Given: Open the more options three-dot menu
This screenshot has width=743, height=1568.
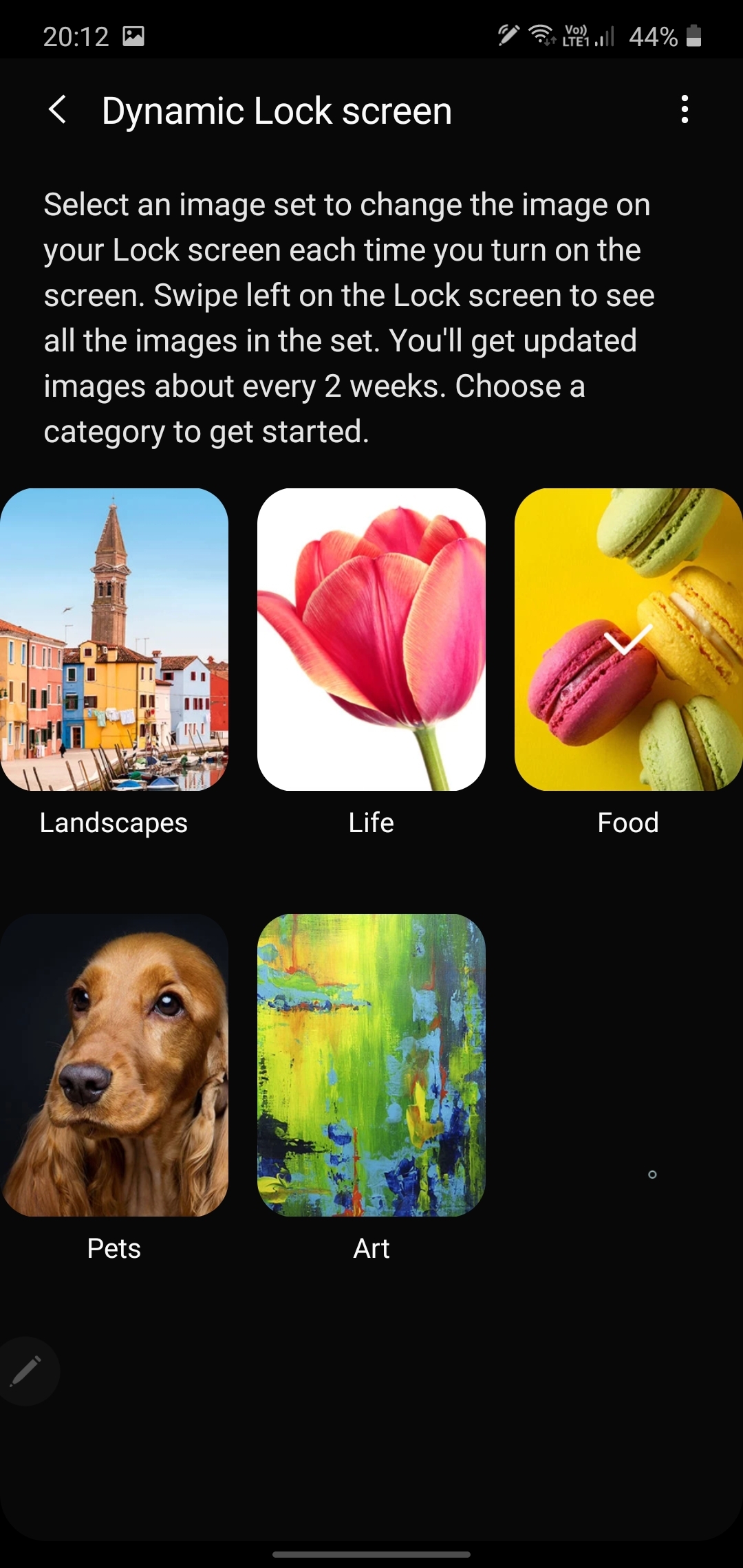Looking at the screenshot, I should (685, 110).
